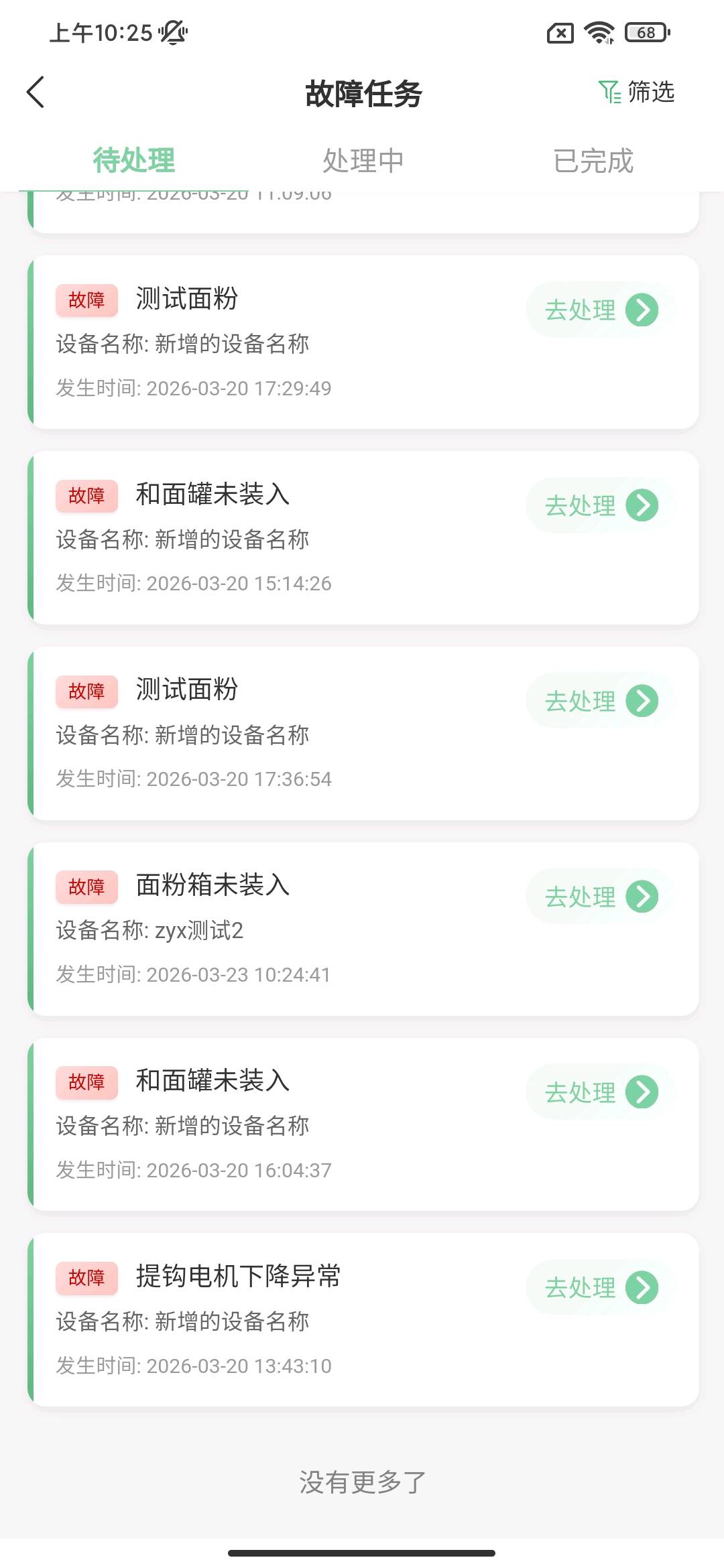Select the 待处理 tab

tap(134, 161)
